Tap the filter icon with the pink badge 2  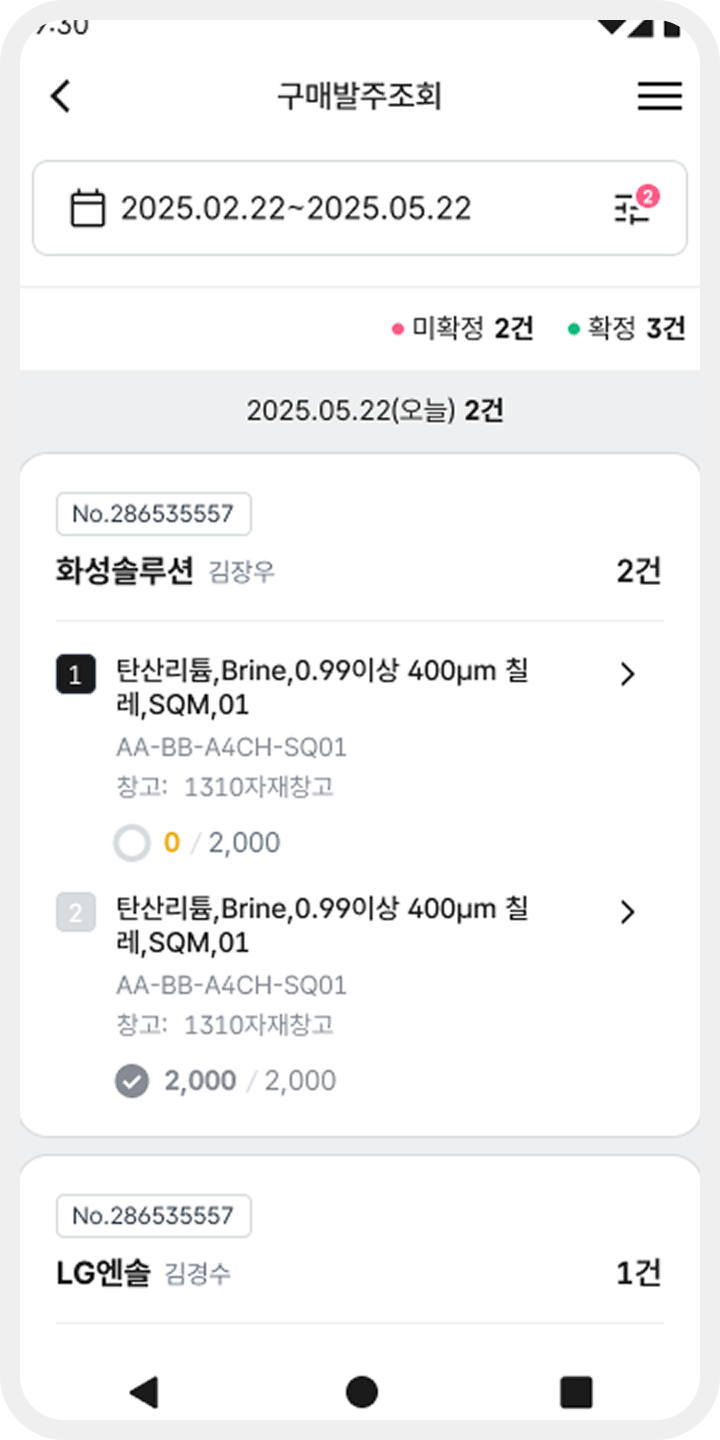(x=634, y=207)
